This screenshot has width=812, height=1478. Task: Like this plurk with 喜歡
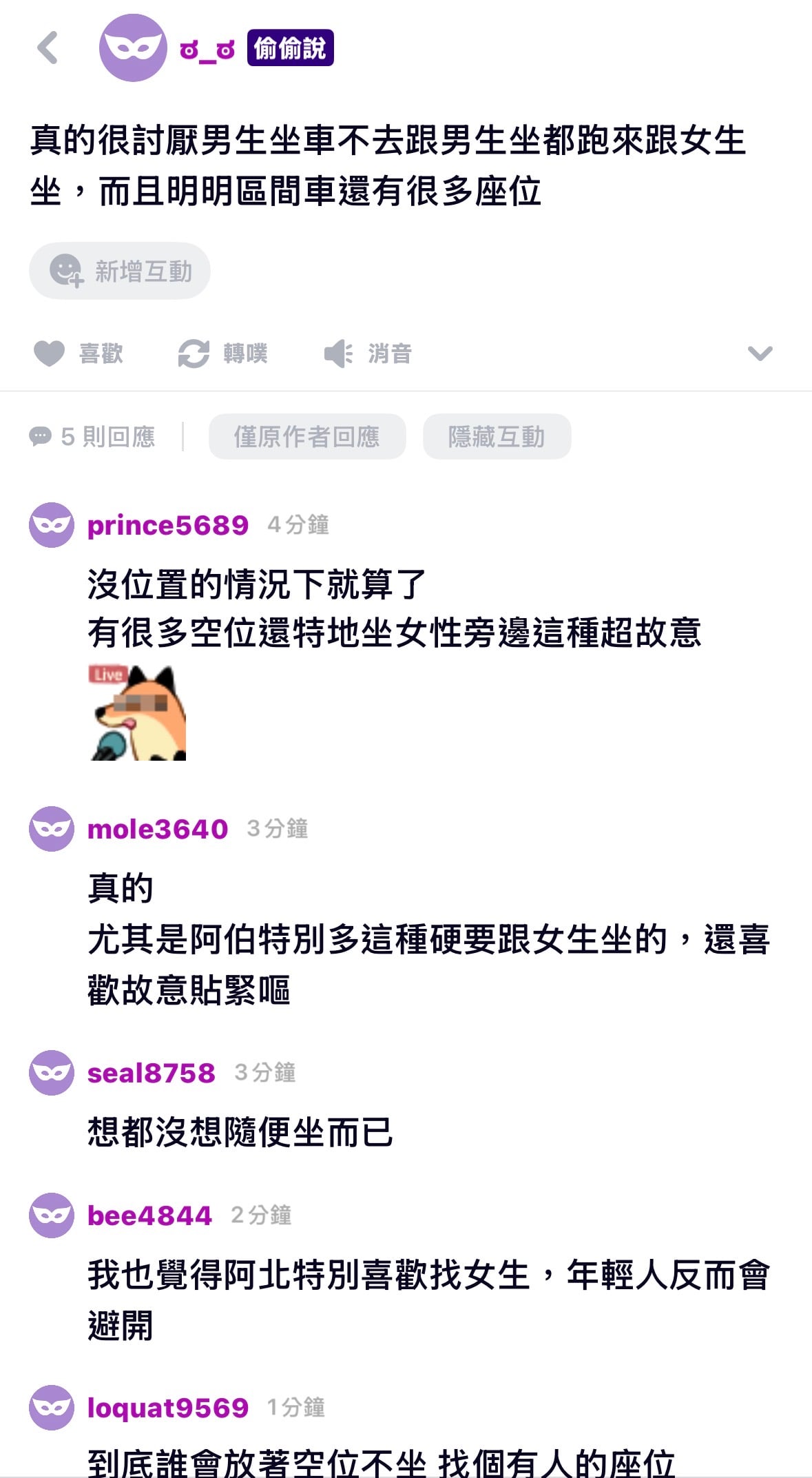(79, 353)
